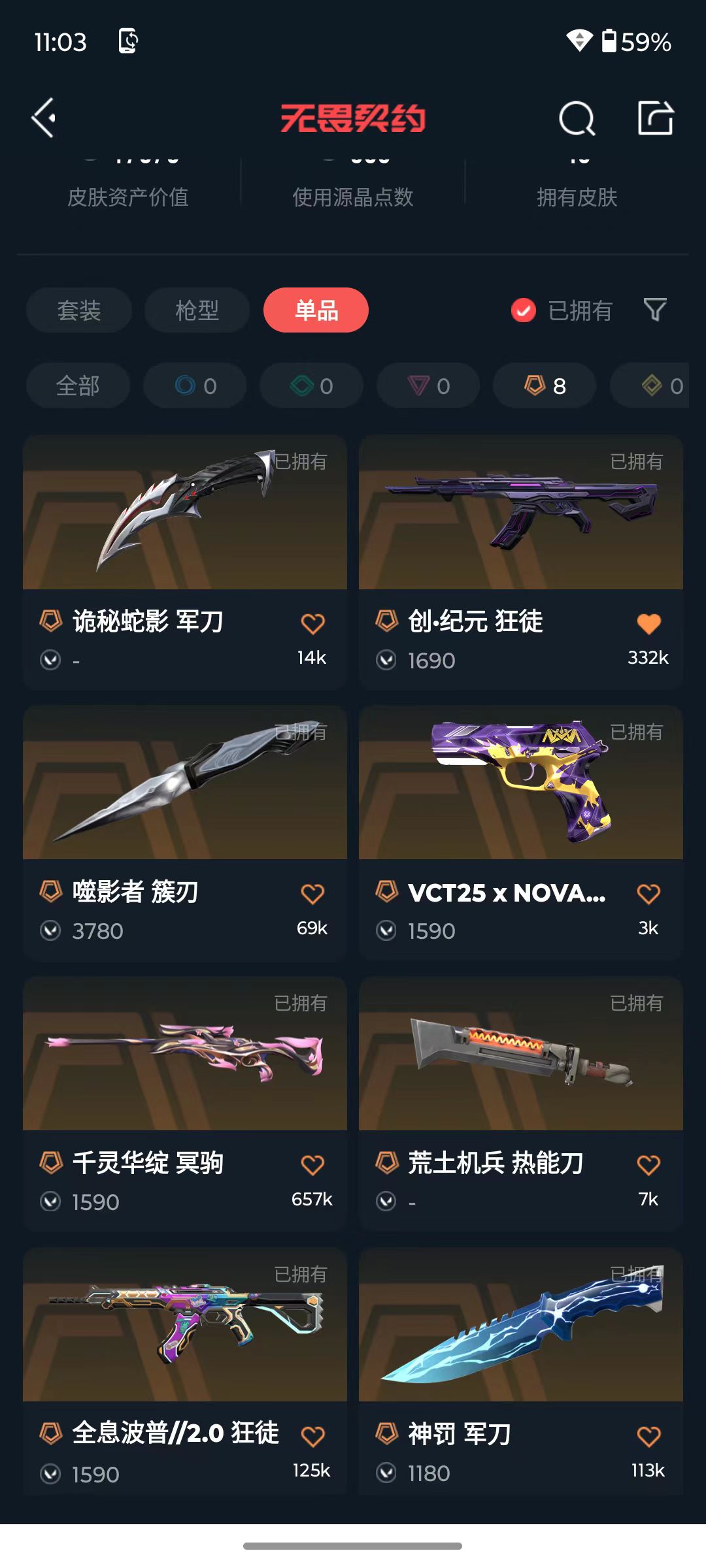Filter by the purple tier chip showing 0
The width and height of the screenshot is (706, 1568).
428,386
